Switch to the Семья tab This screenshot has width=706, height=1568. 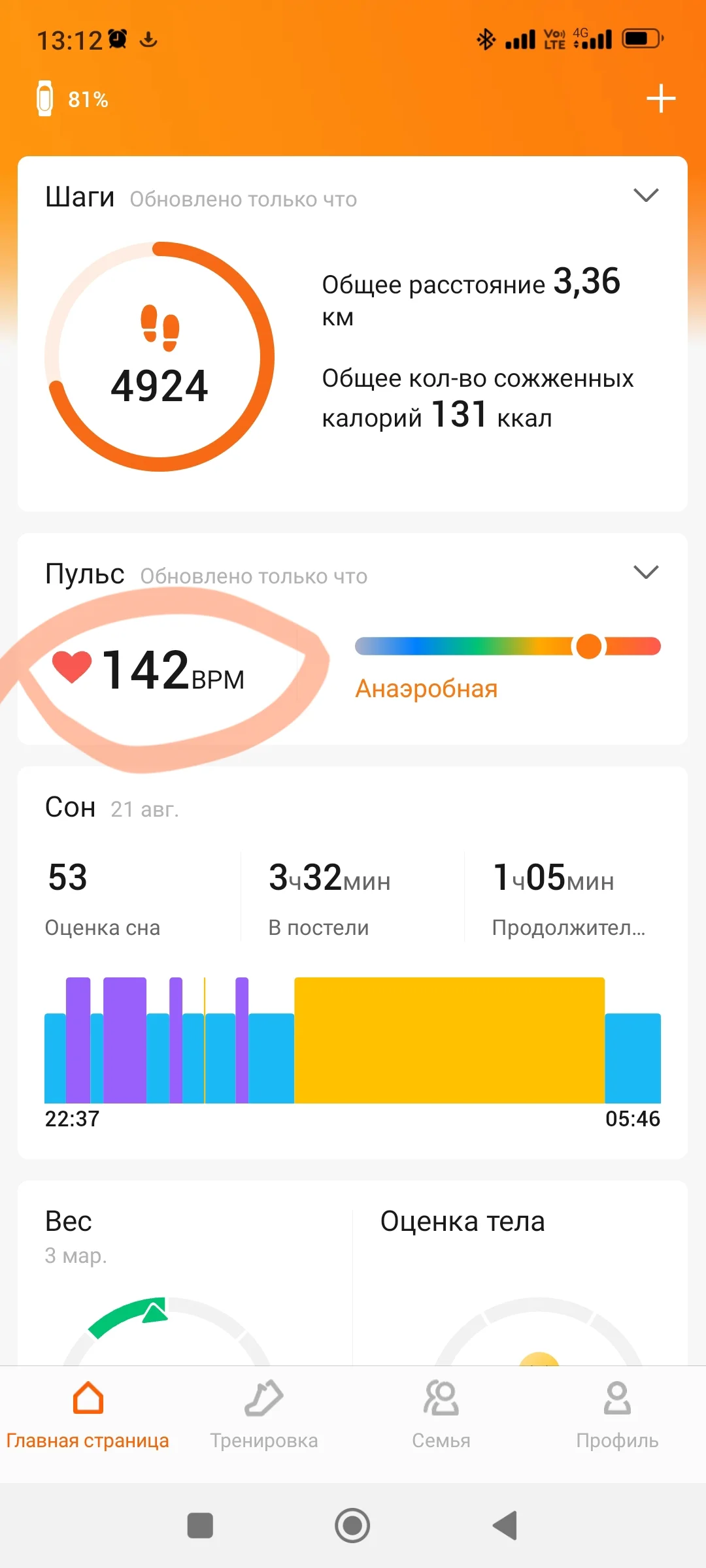click(441, 1414)
